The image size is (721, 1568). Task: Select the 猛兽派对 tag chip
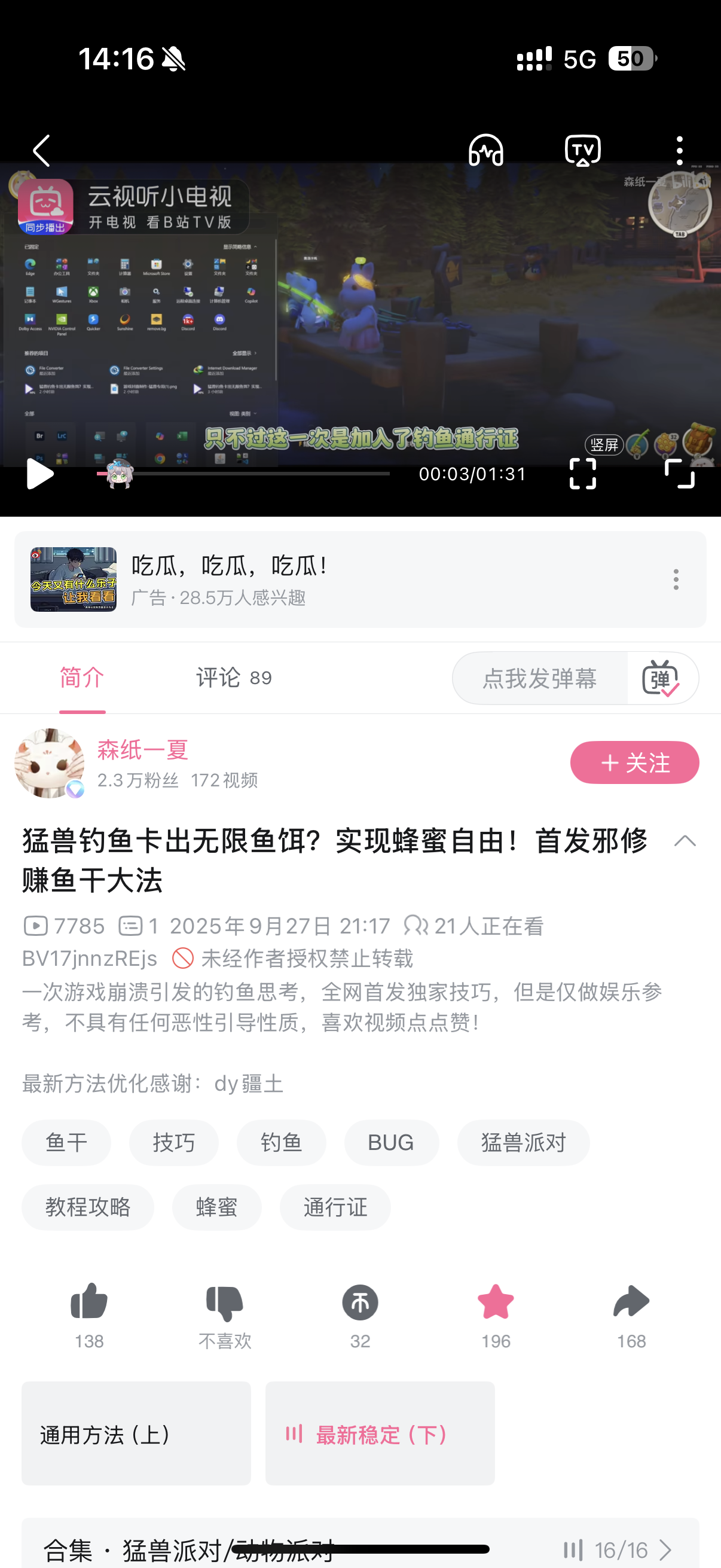(x=523, y=1143)
